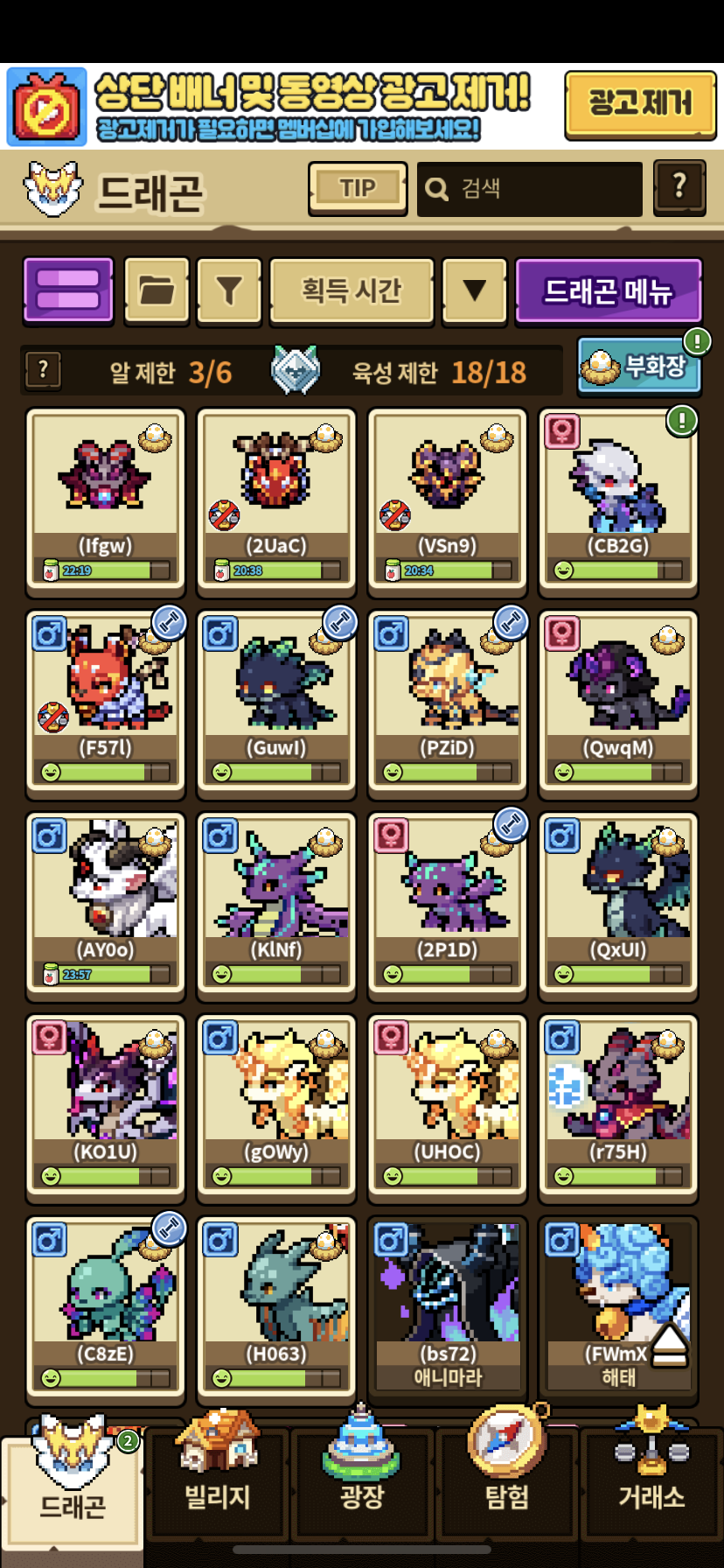
Task: Toggle the purple list view button
Action: [68, 290]
